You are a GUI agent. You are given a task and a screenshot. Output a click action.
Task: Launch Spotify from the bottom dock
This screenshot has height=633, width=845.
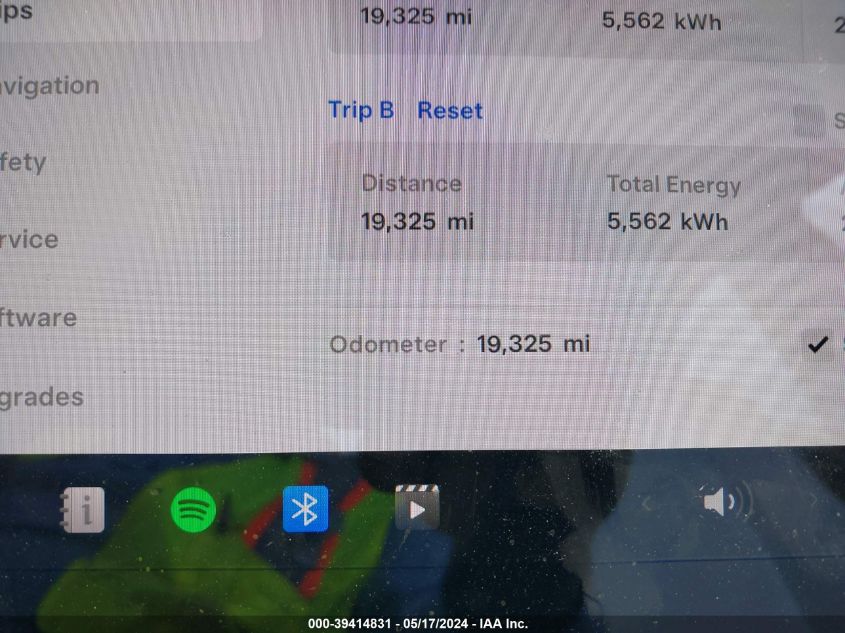coord(193,510)
